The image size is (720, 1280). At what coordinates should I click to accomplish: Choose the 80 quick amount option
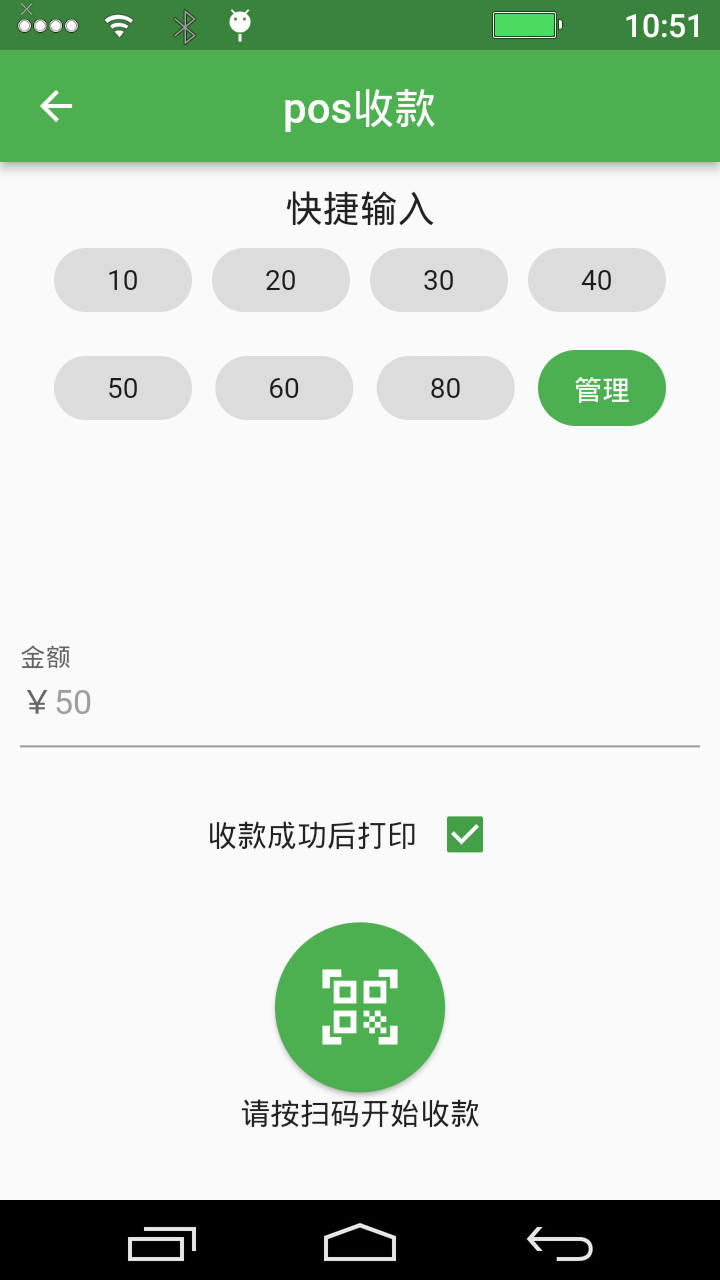(445, 388)
